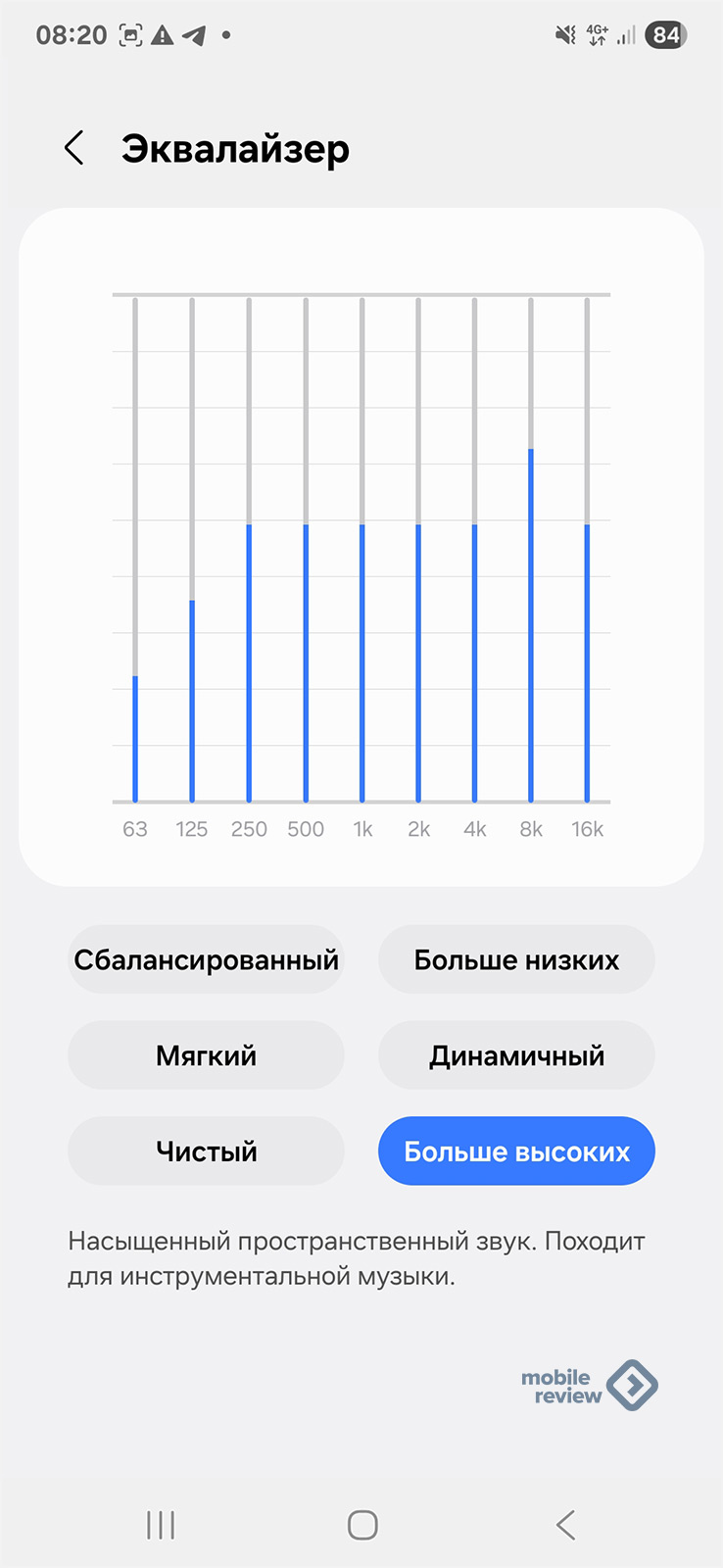Tap the 1k equalizer band
723x1568 pixels.
point(362,550)
